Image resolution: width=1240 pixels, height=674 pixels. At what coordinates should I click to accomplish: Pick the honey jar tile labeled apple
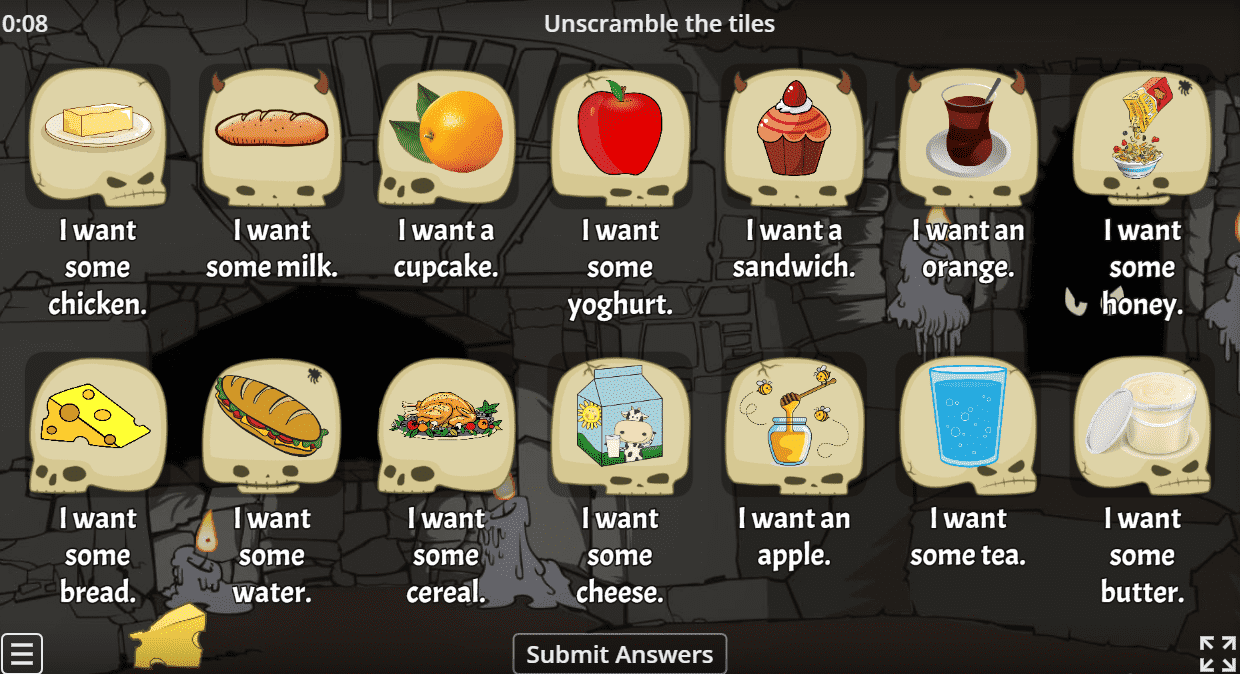pos(794,423)
